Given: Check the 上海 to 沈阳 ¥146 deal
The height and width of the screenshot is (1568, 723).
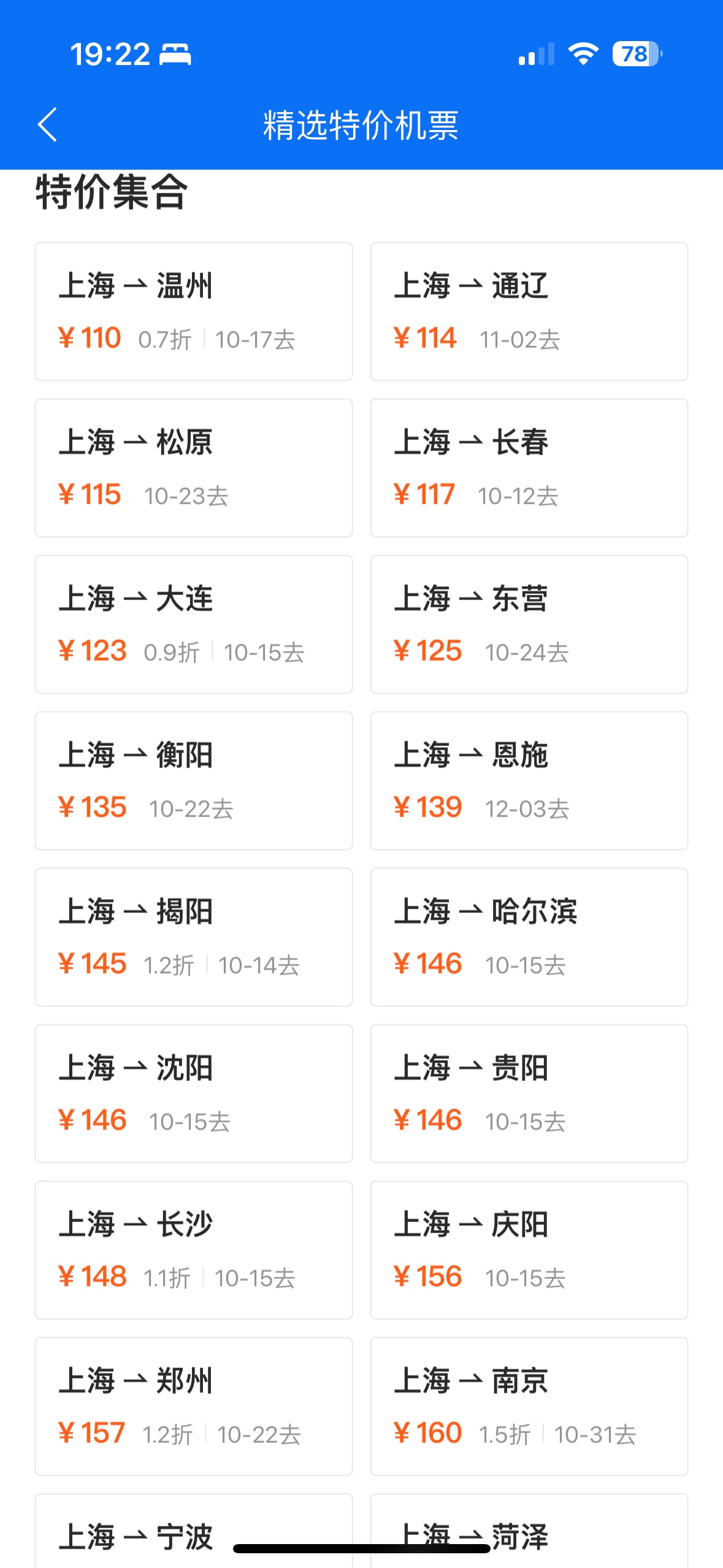Looking at the screenshot, I should point(194,1094).
